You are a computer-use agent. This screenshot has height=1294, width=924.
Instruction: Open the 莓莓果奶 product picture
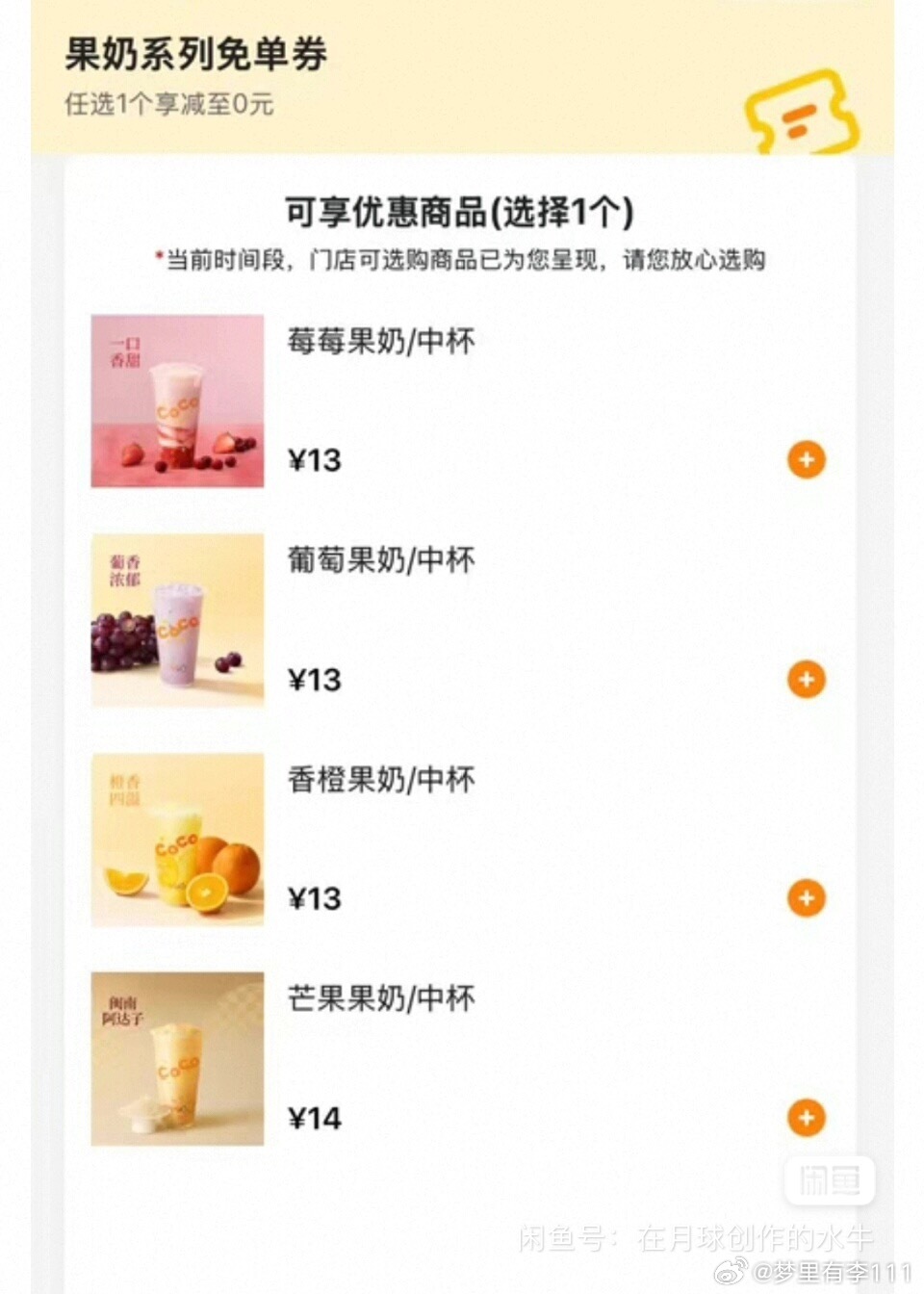point(178,401)
